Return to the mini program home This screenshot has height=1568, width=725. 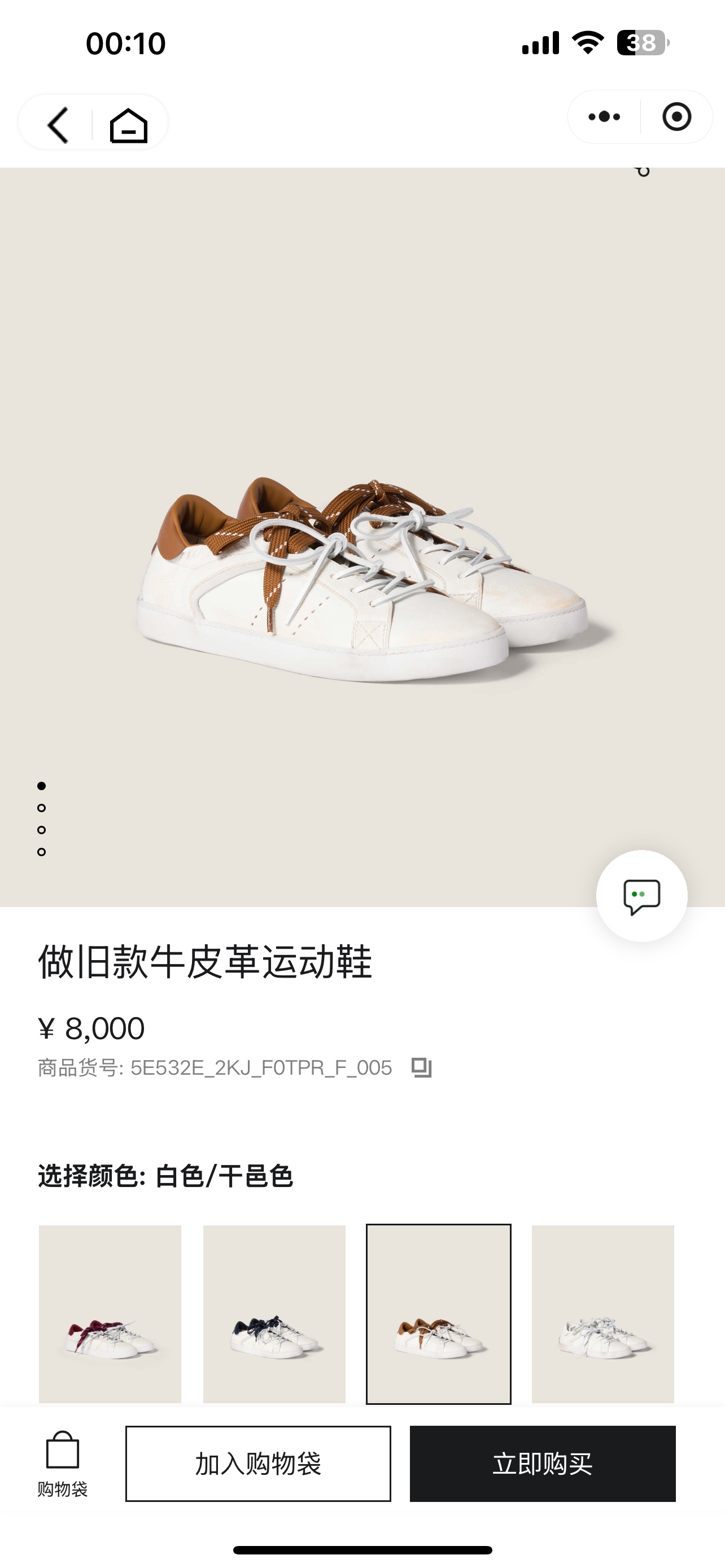(128, 125)
